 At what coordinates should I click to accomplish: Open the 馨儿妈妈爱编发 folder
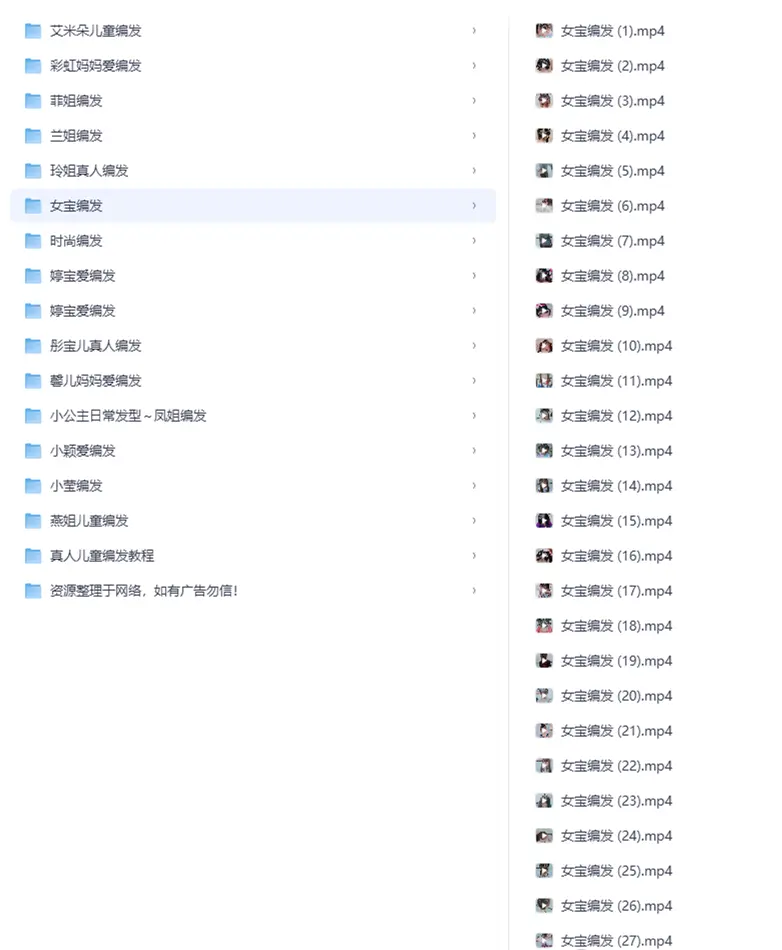pos(96,381)
